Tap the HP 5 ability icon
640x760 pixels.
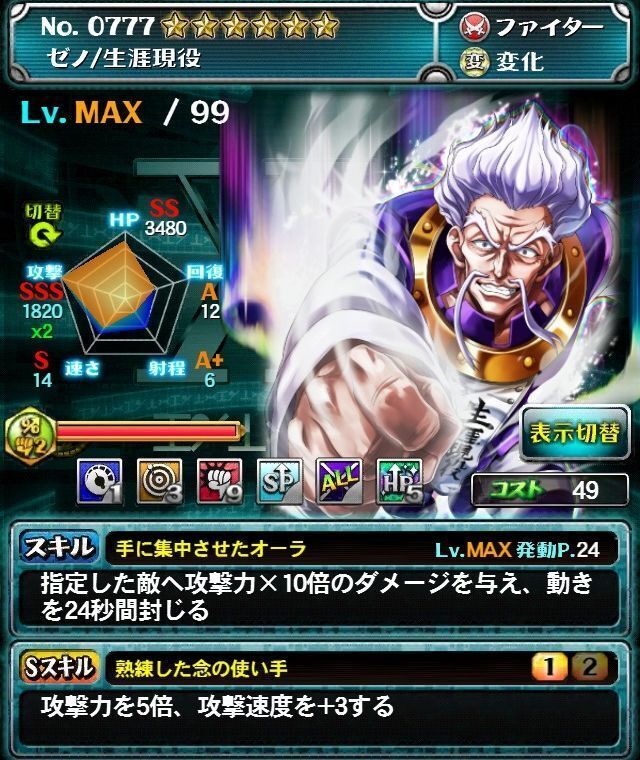pyautogui.click(x=399, y=480)
